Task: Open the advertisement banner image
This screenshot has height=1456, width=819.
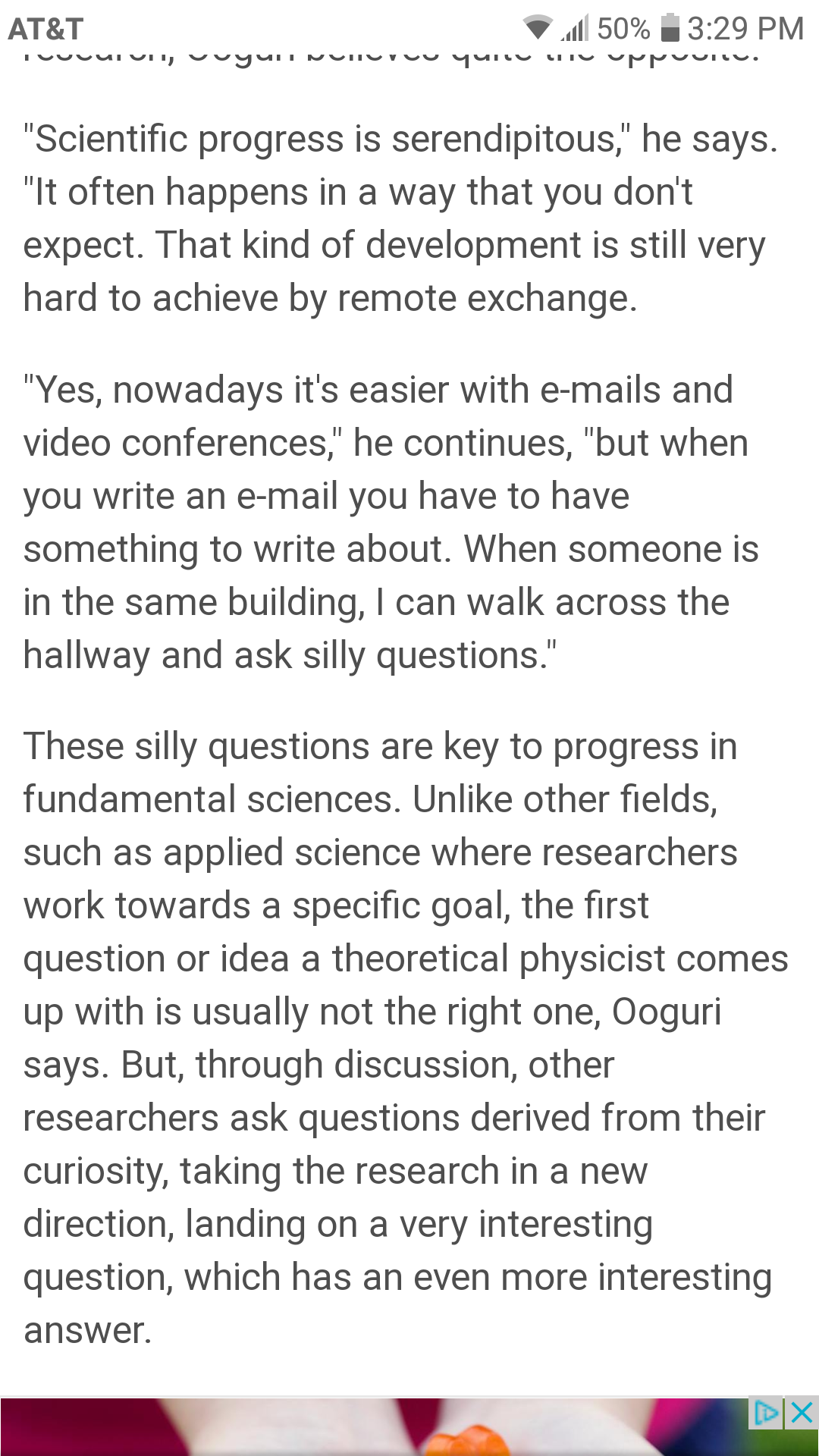Action: tap(379, 1427)
